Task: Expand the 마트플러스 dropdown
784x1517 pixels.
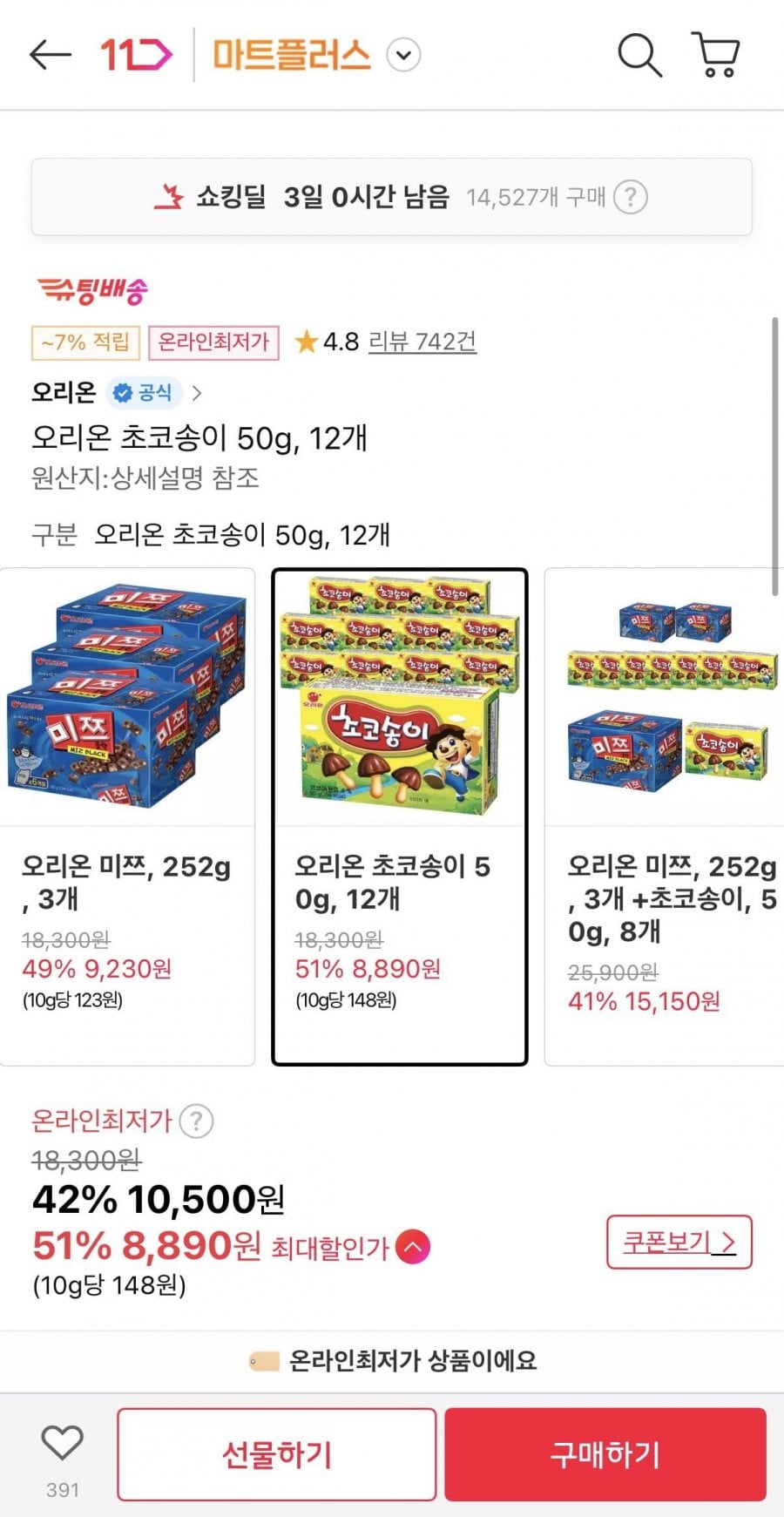Action: coord(402,55)
